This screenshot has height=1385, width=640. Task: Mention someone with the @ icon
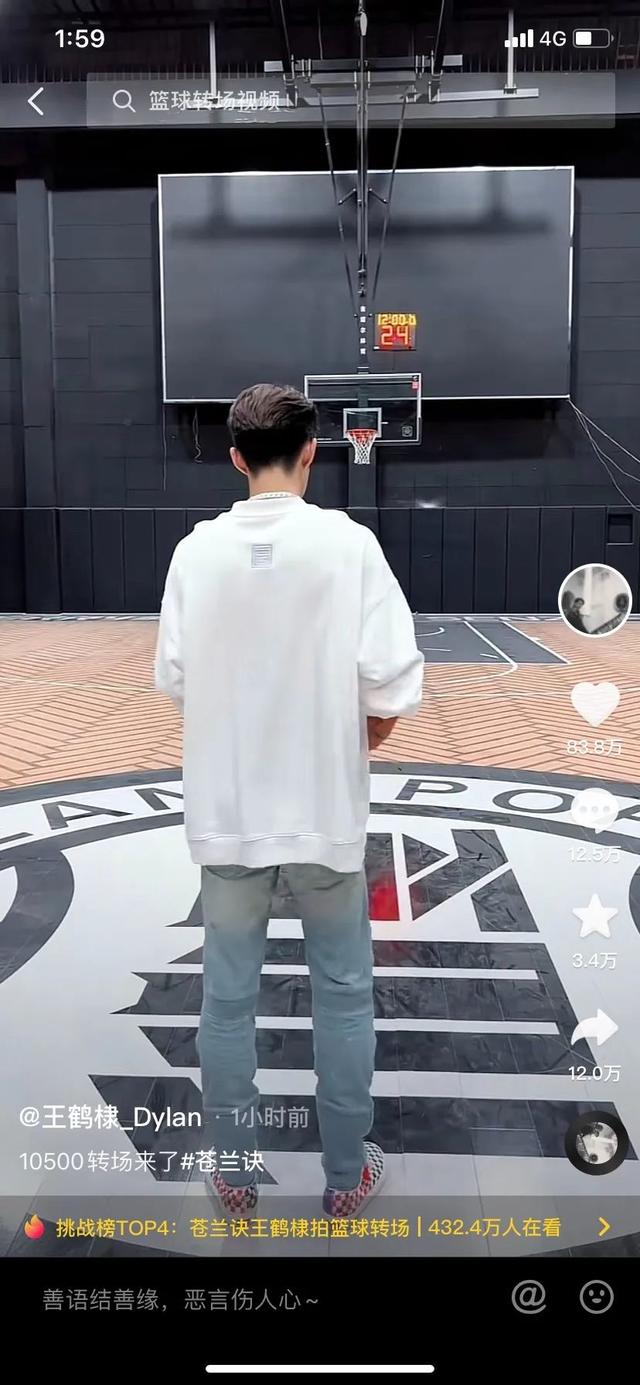(x=529, y=1298)
